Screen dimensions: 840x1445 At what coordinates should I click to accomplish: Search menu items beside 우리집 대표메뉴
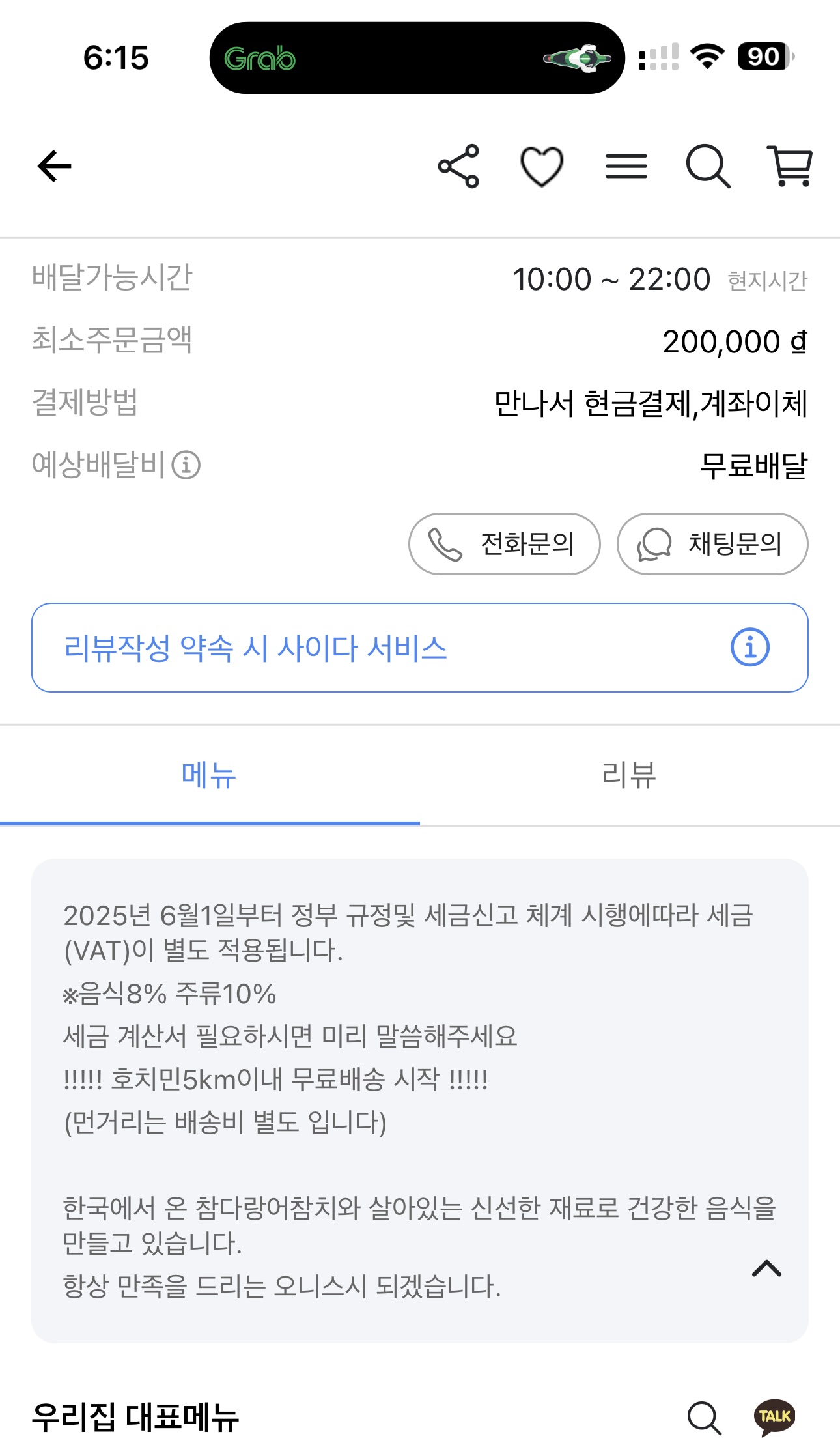click(705, 1417)
